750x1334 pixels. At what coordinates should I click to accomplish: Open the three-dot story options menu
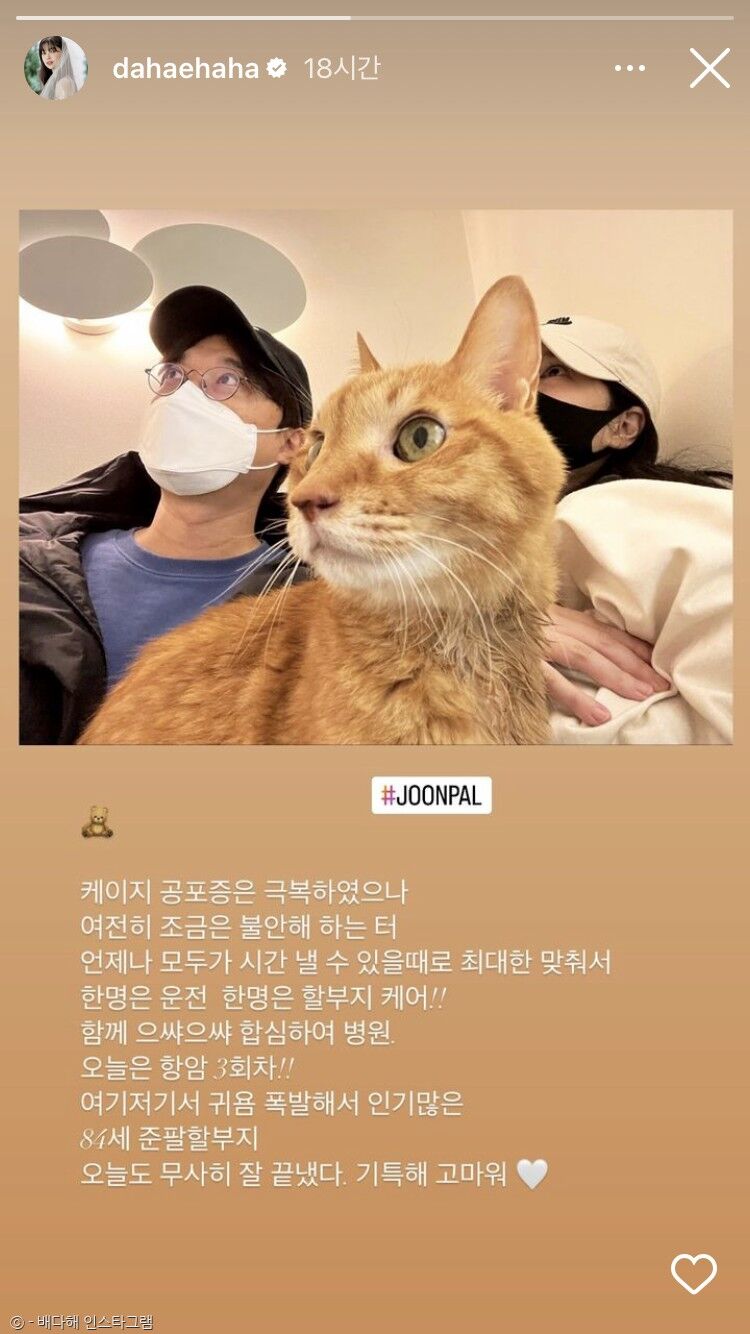coord(630,68)
